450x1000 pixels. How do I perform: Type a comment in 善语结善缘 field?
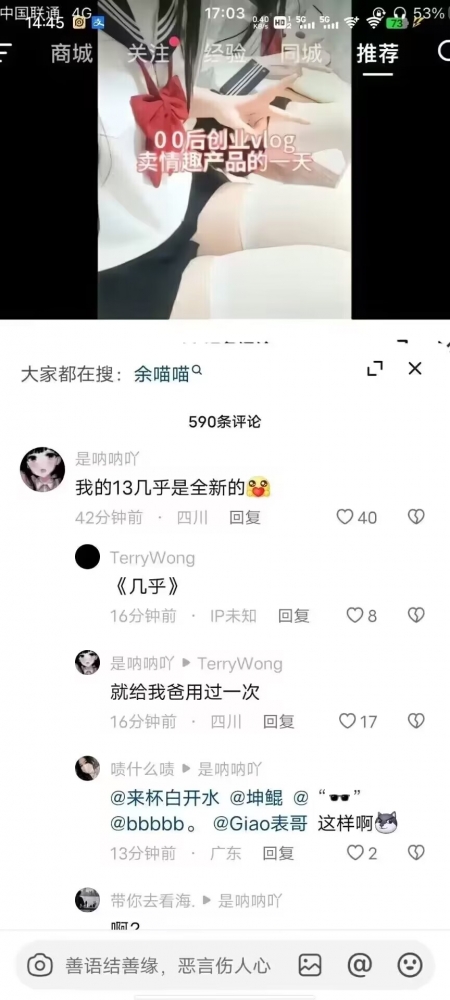click(x=168, y=965)
